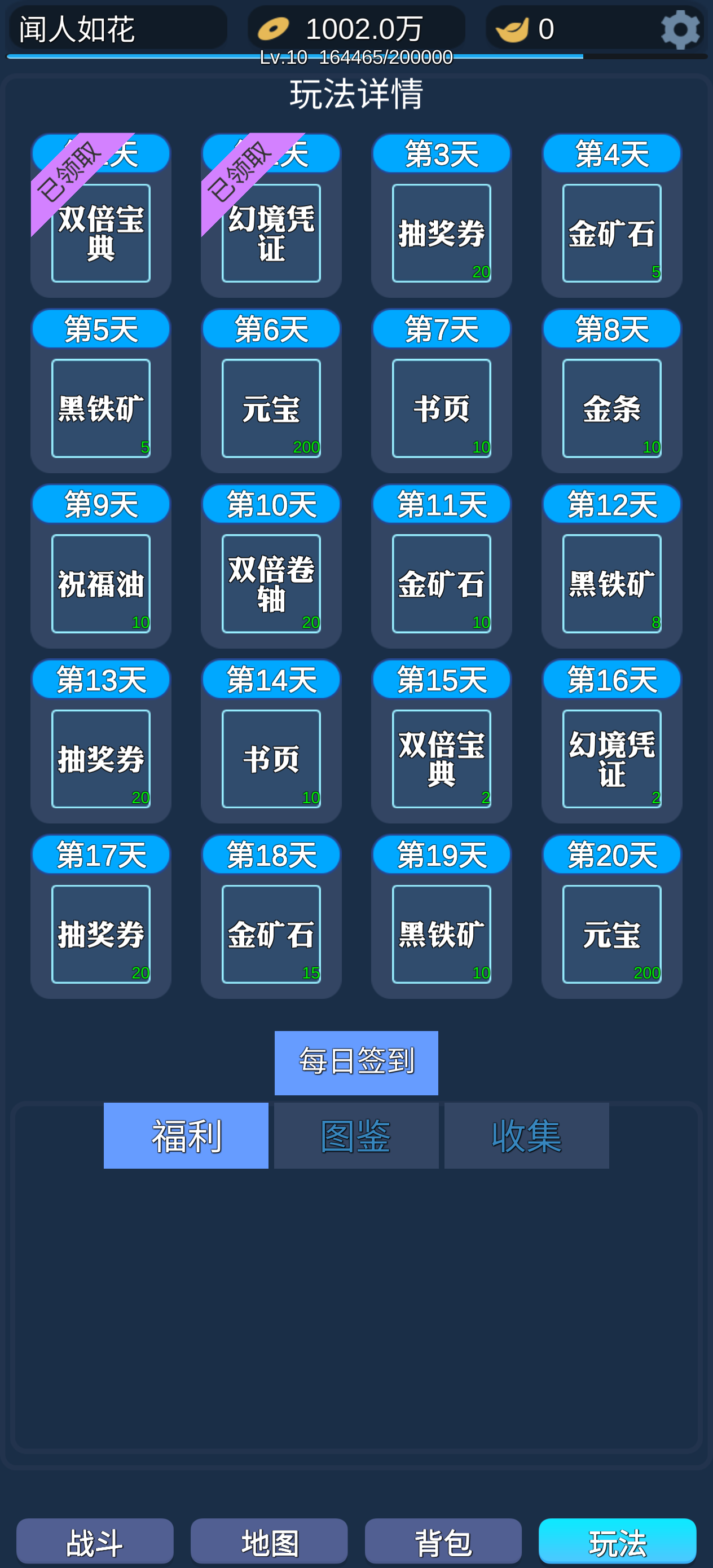Open the 第20天 元宝 reward card
This screenshot has height=1568, width=713.
point(611,933)
